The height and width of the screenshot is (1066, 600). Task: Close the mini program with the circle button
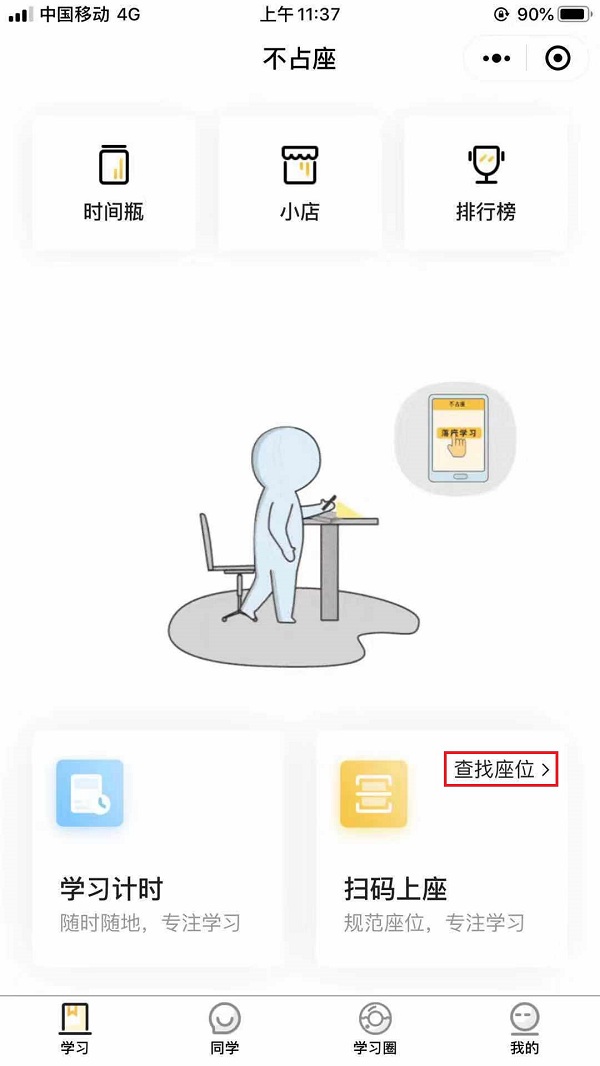pos(558,59)
